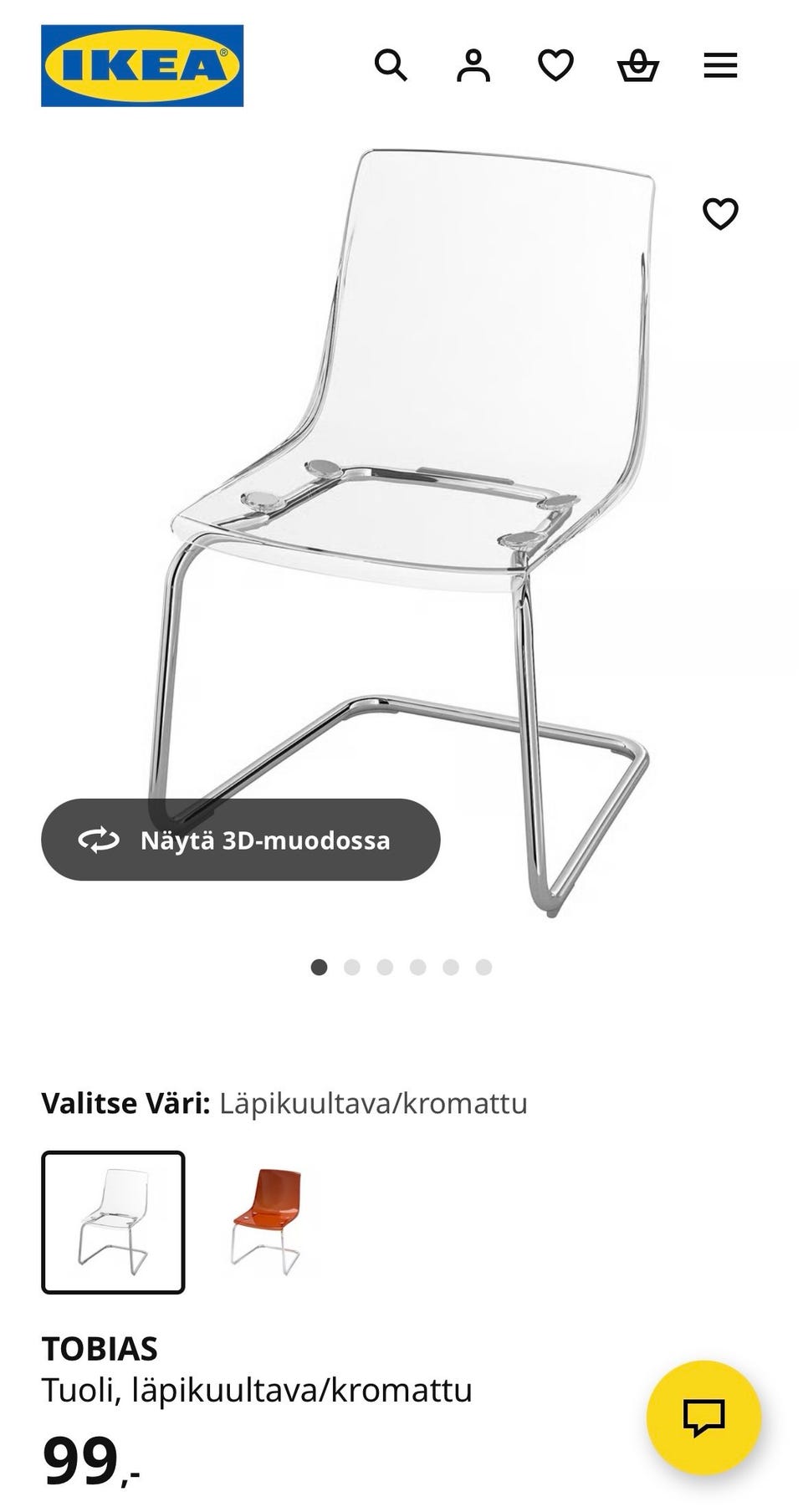Image resolution: width=803 pixels, height=1512 pixels.
Task: Tap the Näytä 3D-muodossa button
Action: pos(240,841)
